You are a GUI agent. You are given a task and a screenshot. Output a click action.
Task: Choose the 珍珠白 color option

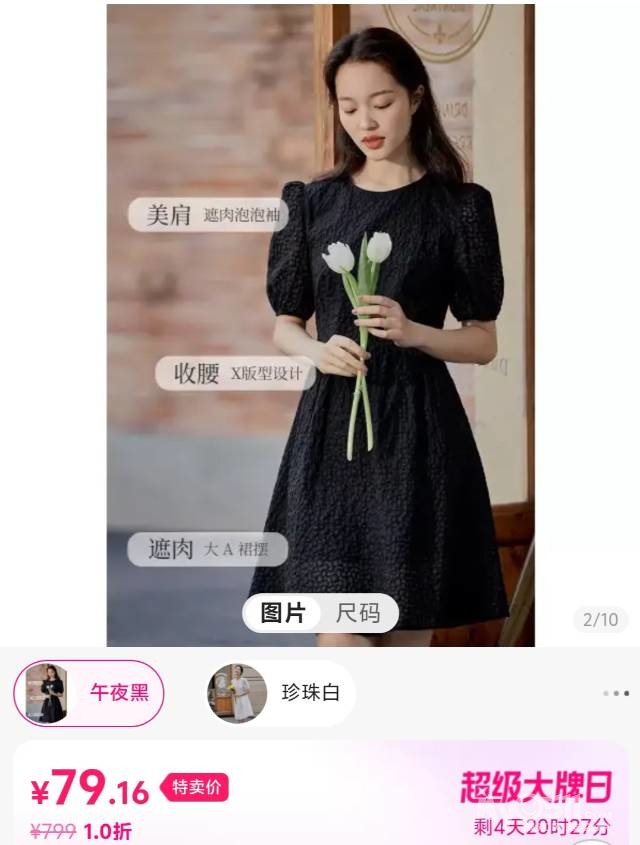pos(279,692)
